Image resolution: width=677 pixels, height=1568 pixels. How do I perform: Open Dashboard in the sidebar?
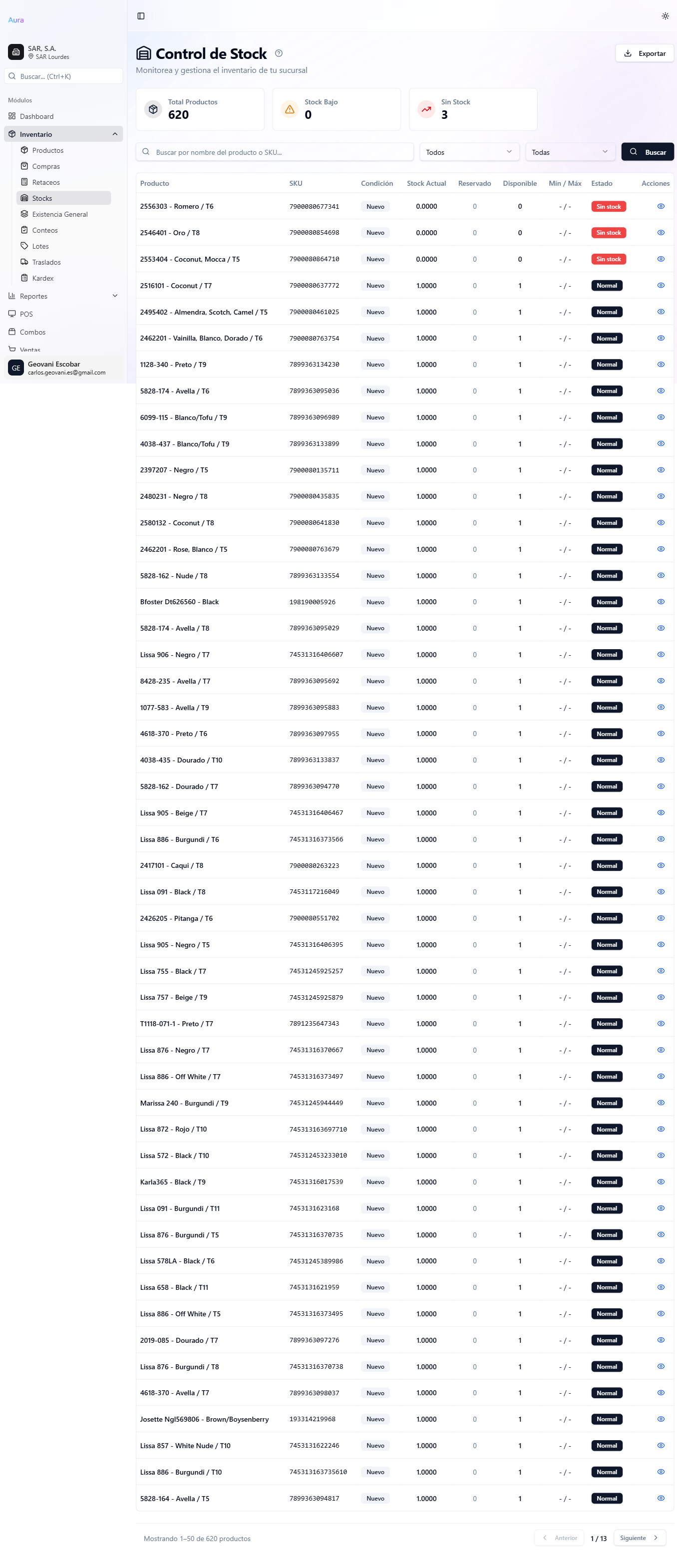click(x=36, y=116)
